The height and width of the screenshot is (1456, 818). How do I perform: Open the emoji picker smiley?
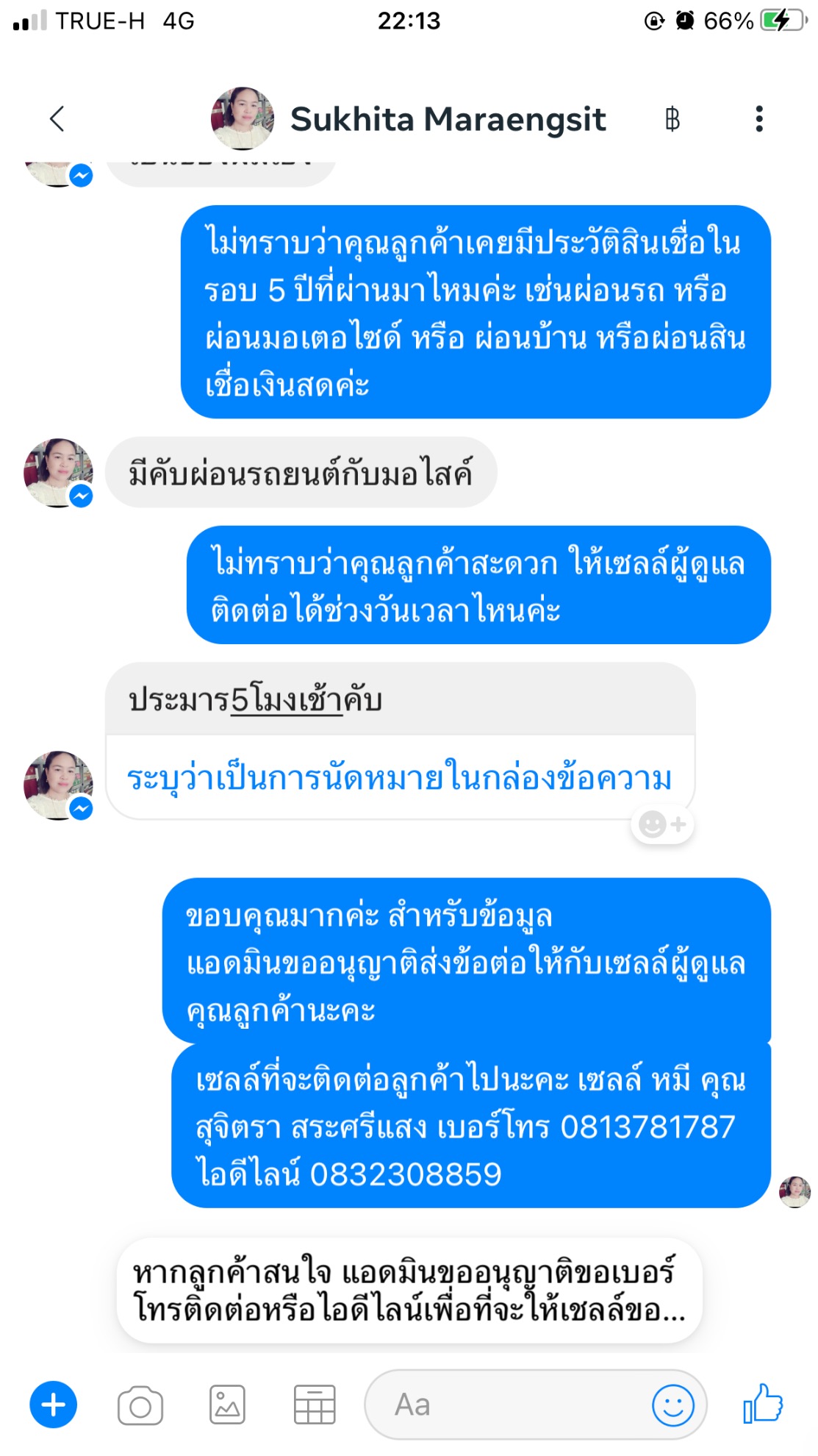[673, 1405]
